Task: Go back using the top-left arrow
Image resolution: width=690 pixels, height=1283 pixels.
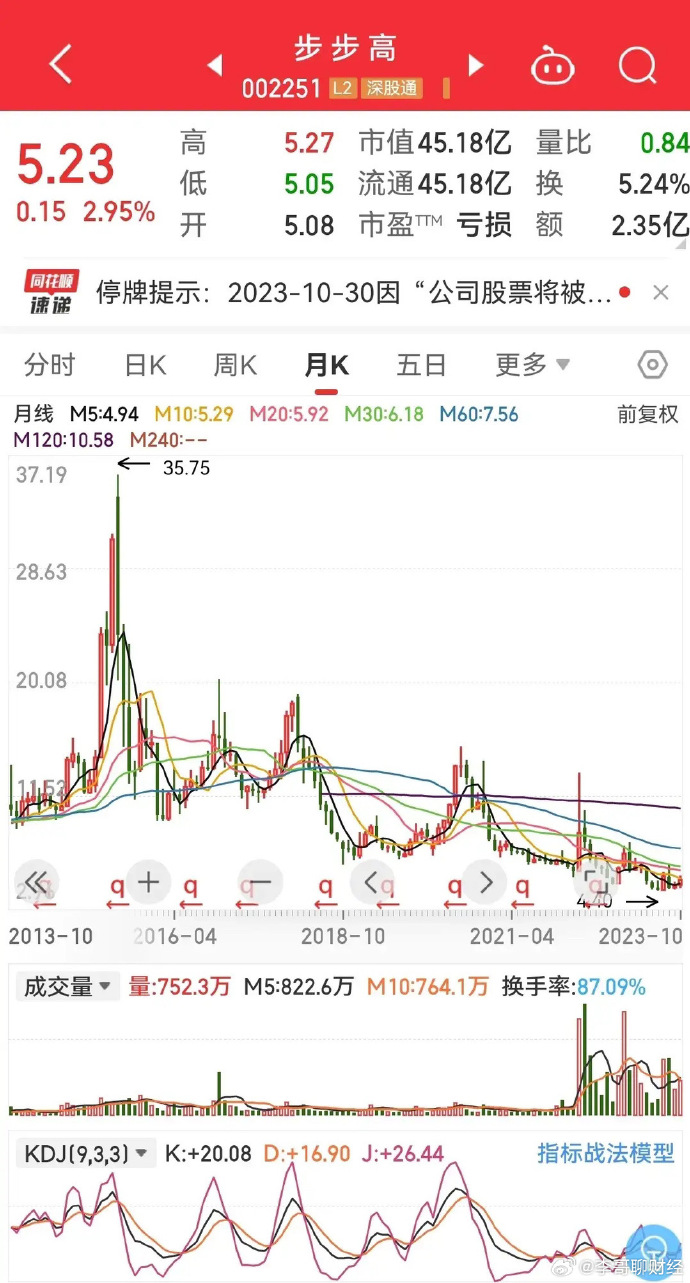Action: [61, 65]
